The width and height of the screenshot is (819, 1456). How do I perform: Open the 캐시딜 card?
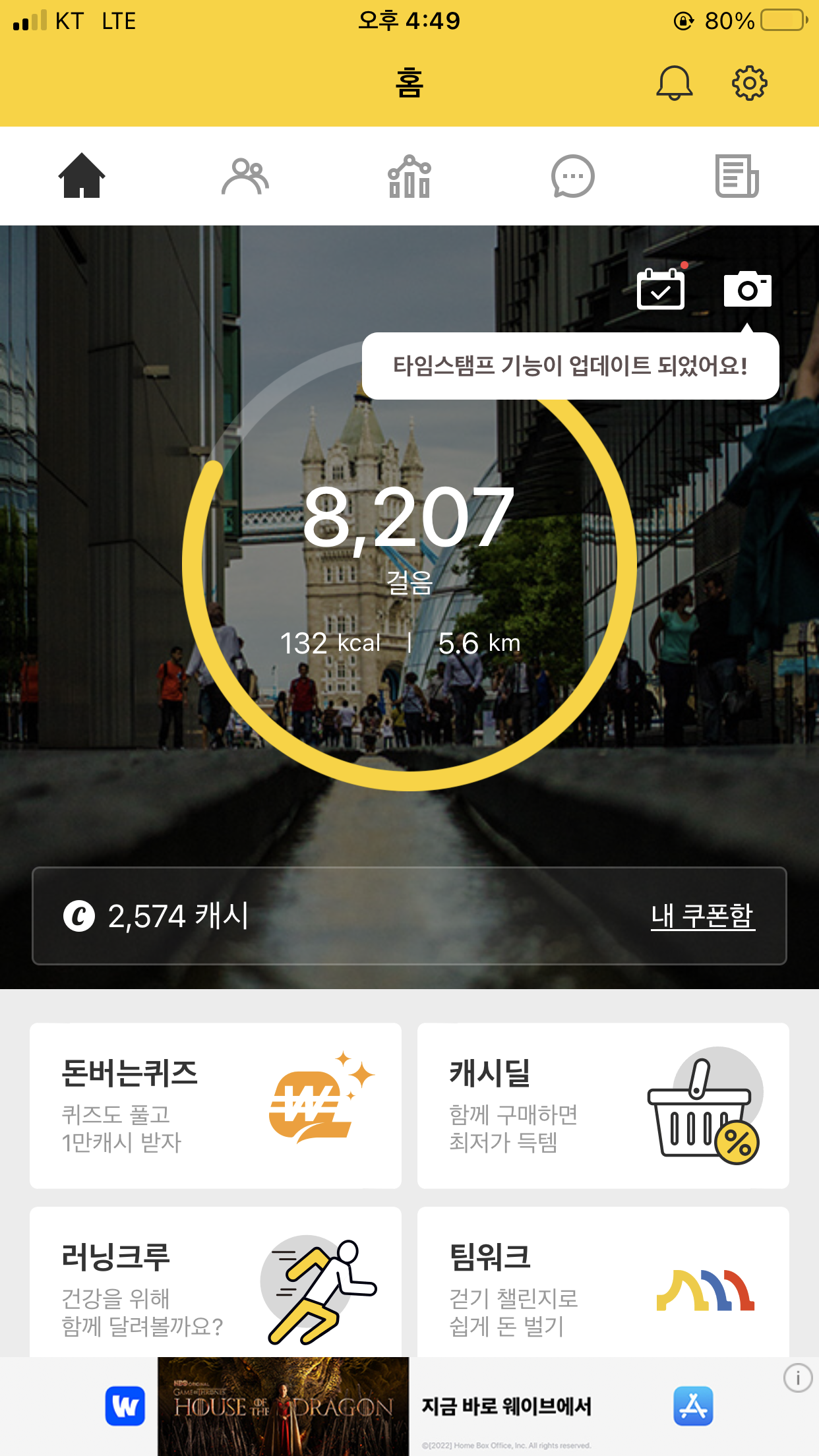[603, 1106]
